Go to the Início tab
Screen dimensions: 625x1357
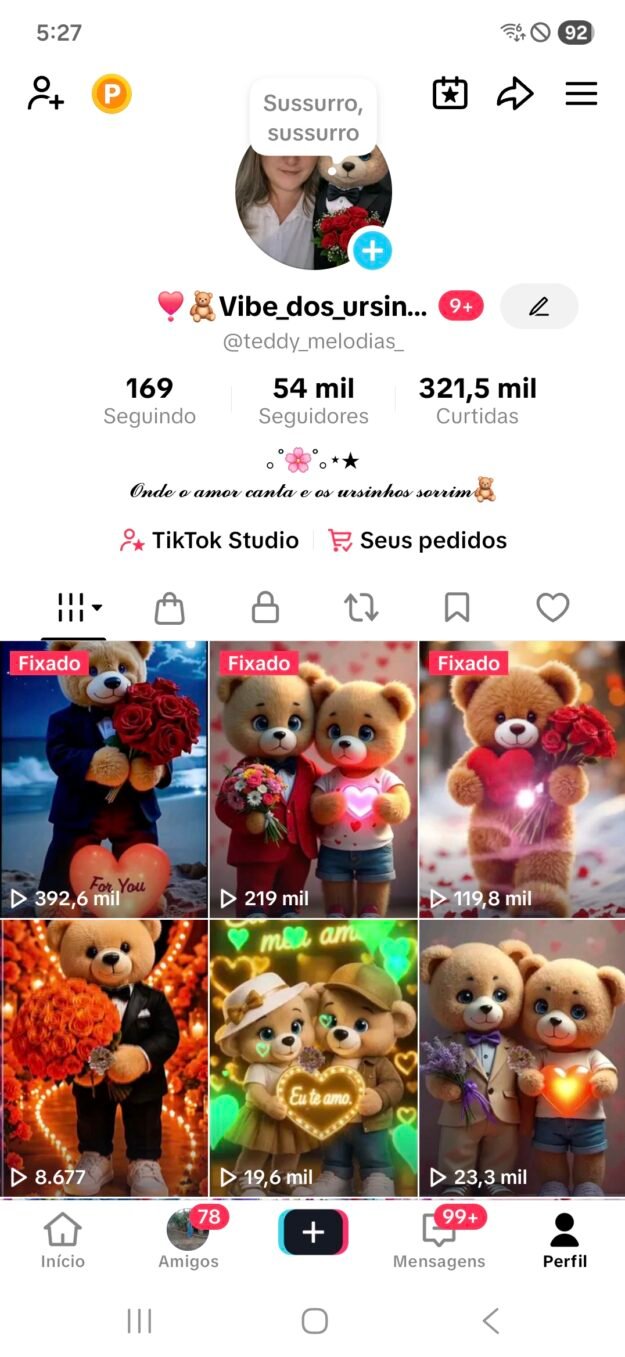tap(63, 1241)
